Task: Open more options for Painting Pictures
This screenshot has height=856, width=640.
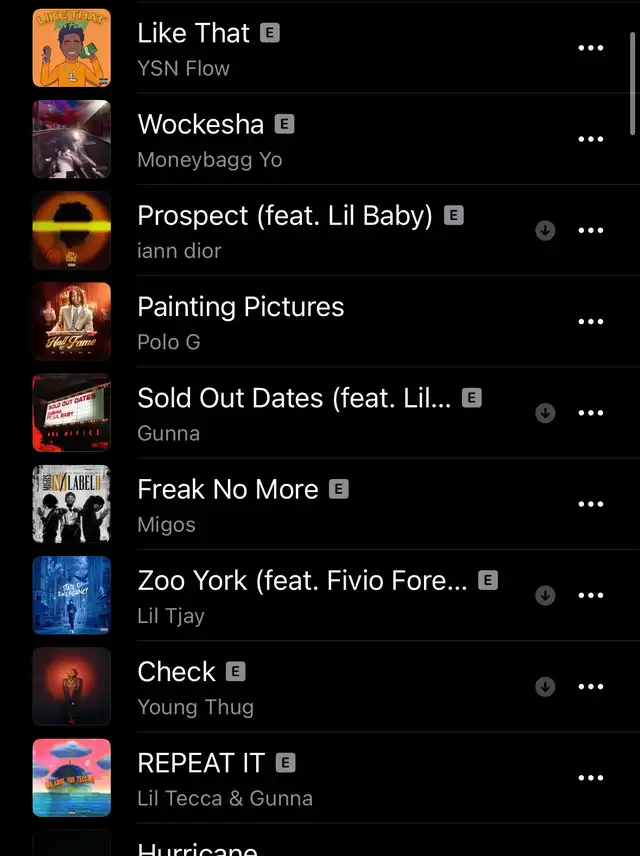Action: coord(591,322)
